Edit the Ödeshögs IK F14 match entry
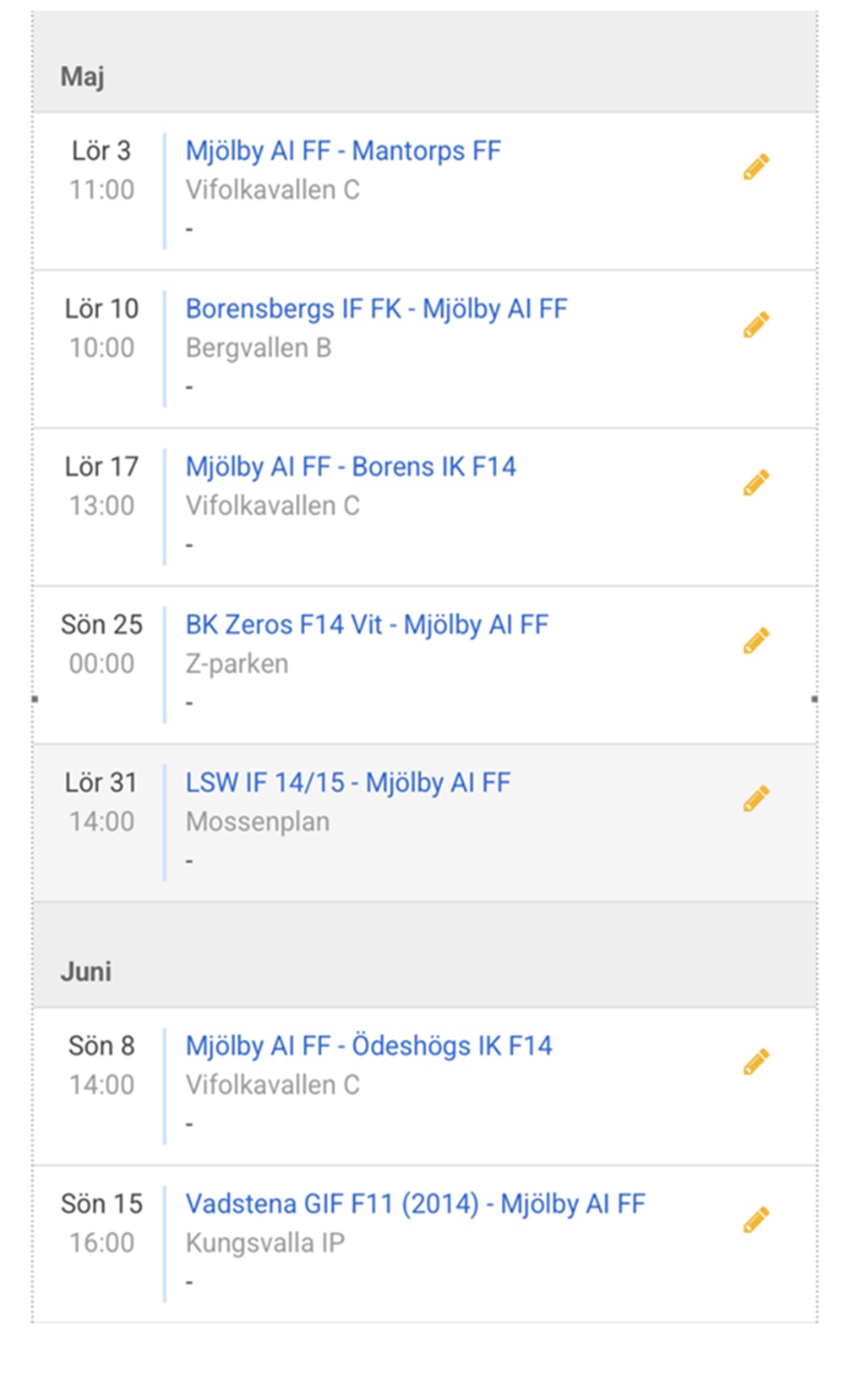This screenshot has width=845, height=1400. tap(756, 1063)
